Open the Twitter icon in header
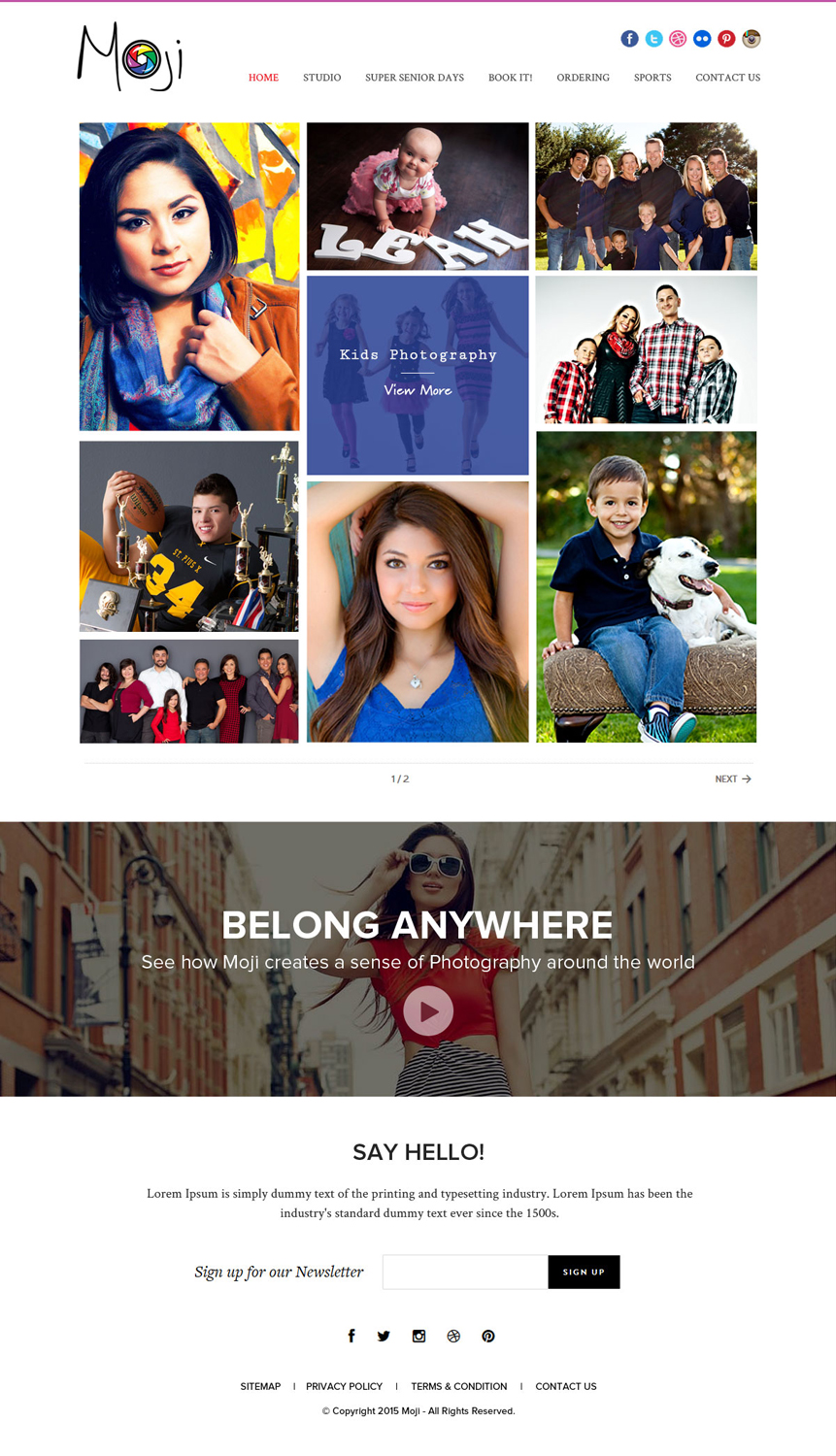Viewport: 836px width, 1456px height. click(653, 39)
